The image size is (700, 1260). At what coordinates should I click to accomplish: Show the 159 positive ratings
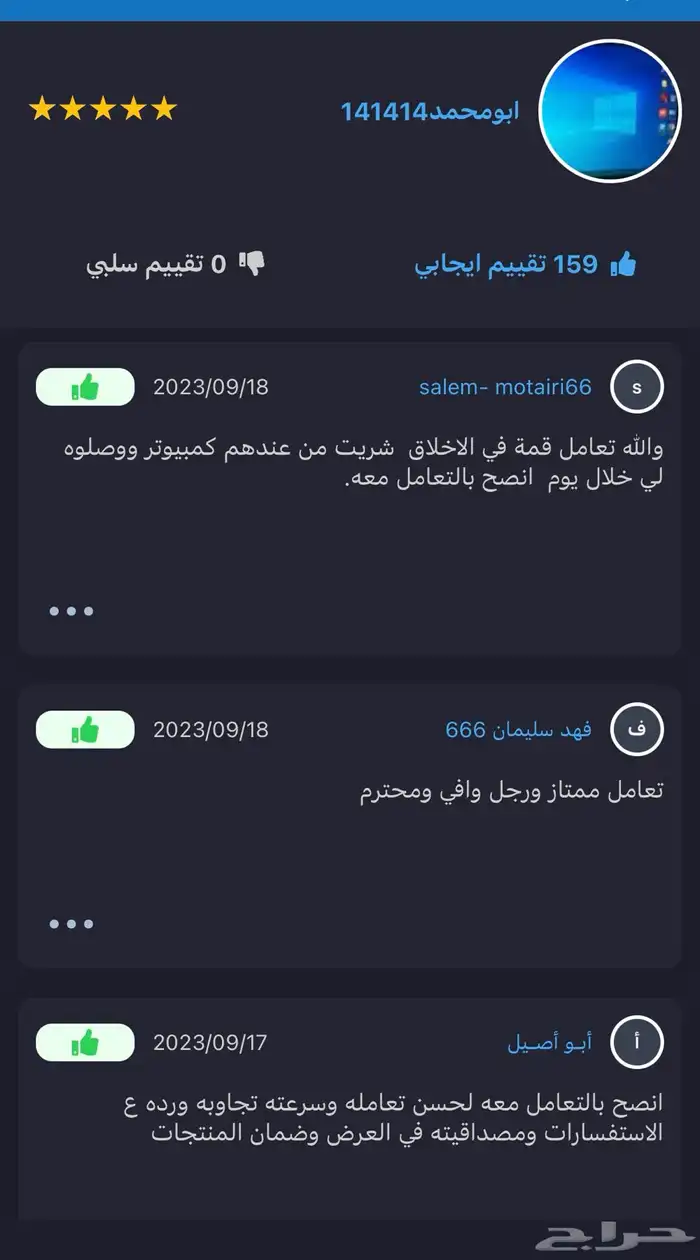526,264
